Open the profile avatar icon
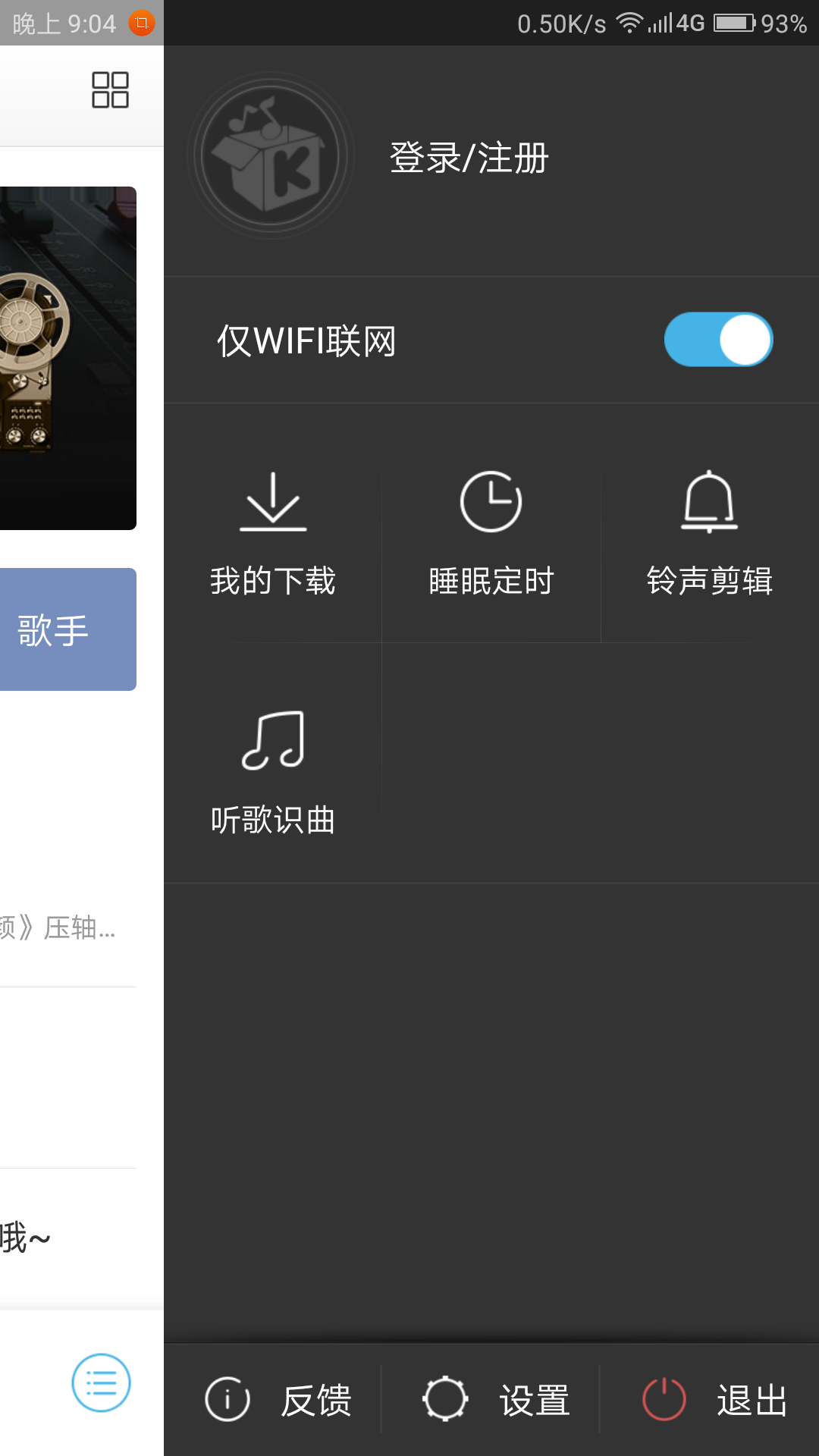This screenshot has width=819, height=1456. [271, 156]
